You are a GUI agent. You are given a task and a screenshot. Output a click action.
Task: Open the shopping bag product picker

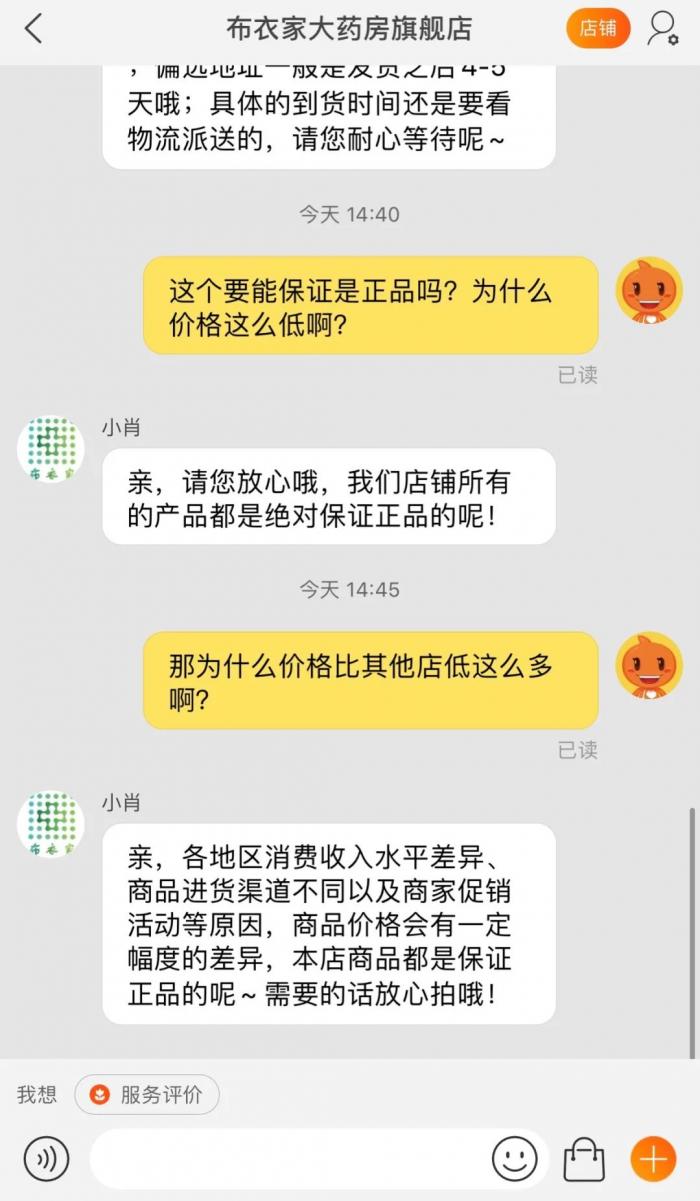pyautogui.click(x=584, y=1160)
